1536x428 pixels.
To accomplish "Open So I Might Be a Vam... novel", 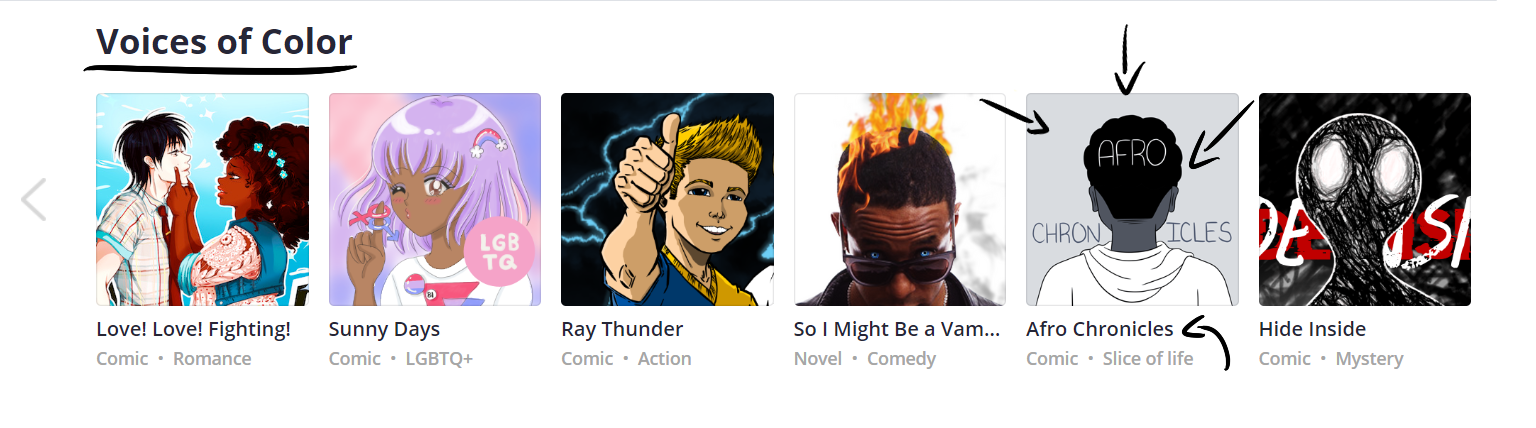I will tap(900, 200).
